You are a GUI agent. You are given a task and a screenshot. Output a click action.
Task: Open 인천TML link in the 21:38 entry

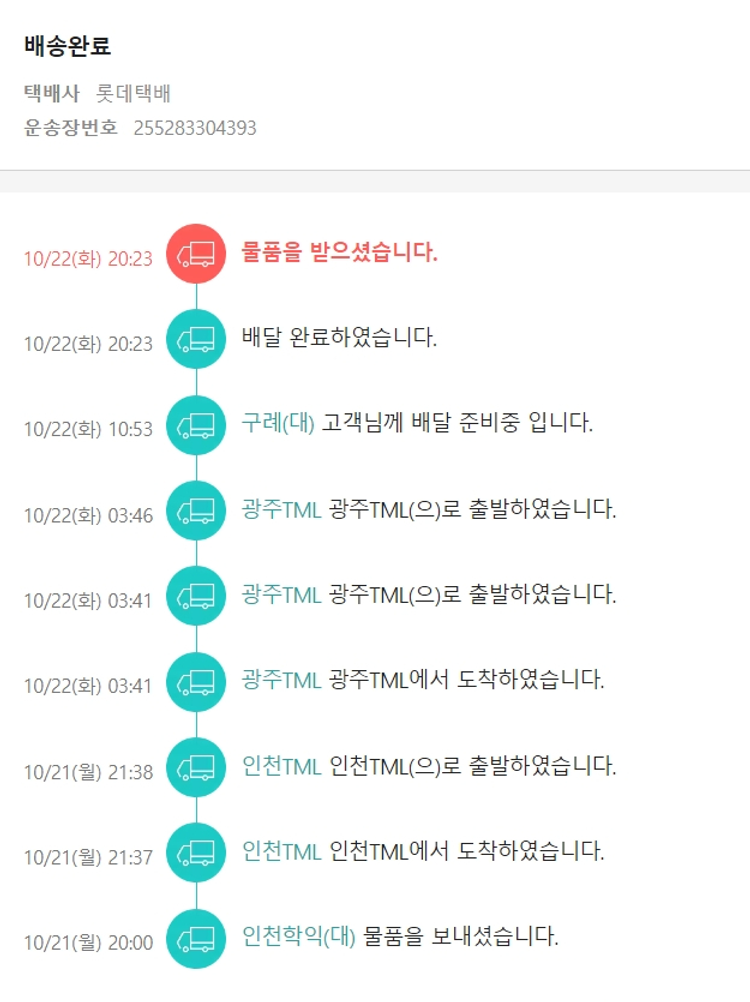(281, 766)
